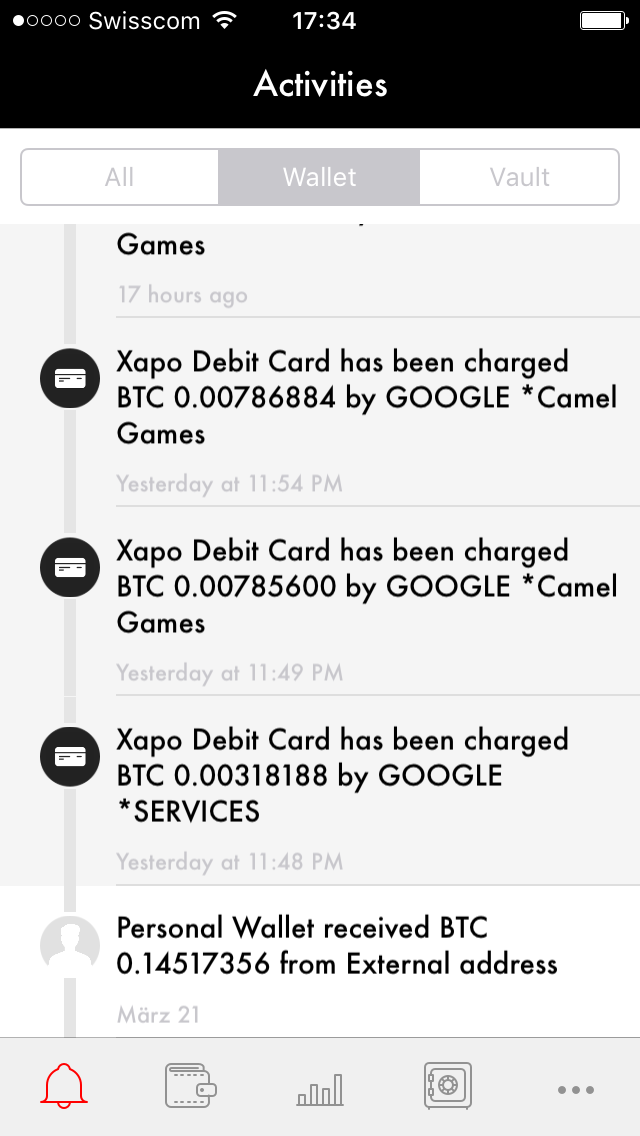Open the activities bell tab

click(x=64, y=1086)
